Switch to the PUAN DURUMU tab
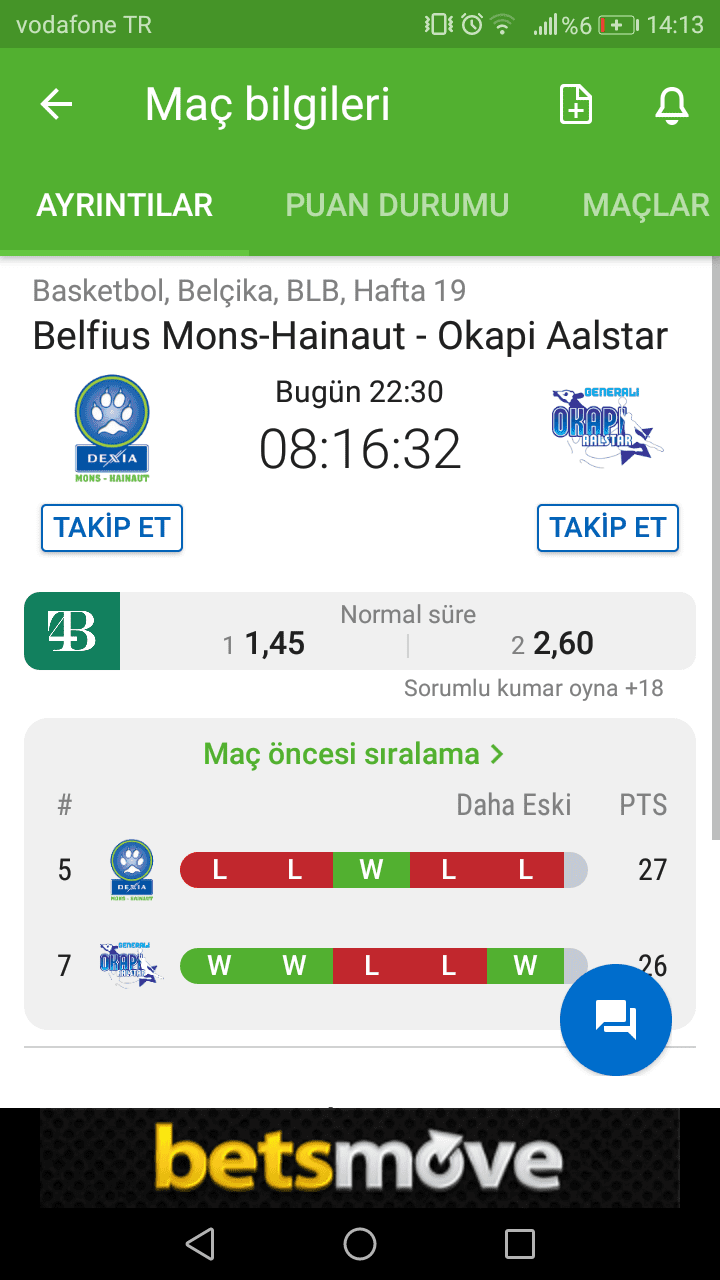The image size is (720, 1280). pyautogui.click(x=397, y=205)
